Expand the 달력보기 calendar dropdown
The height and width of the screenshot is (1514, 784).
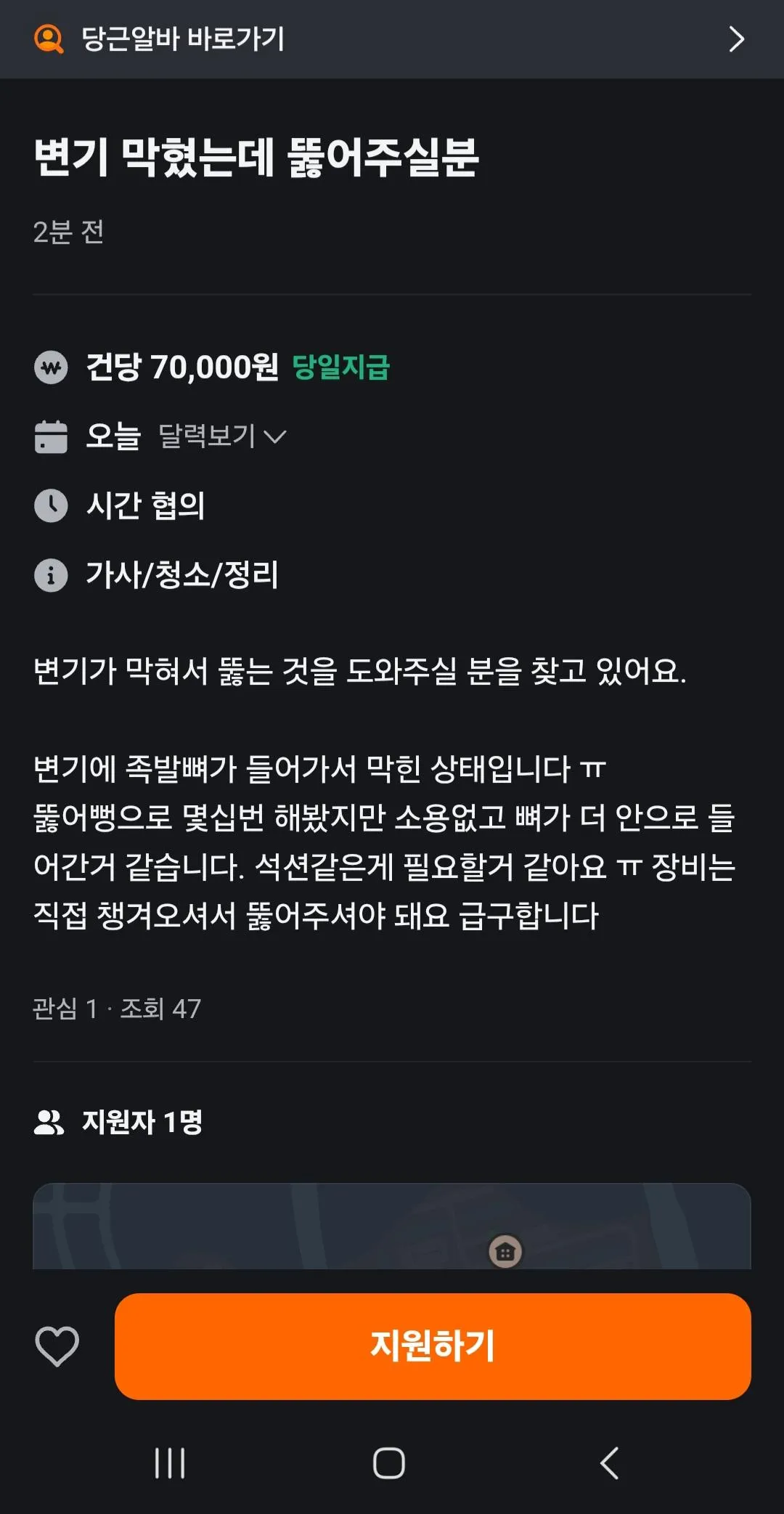coord(222,436)
